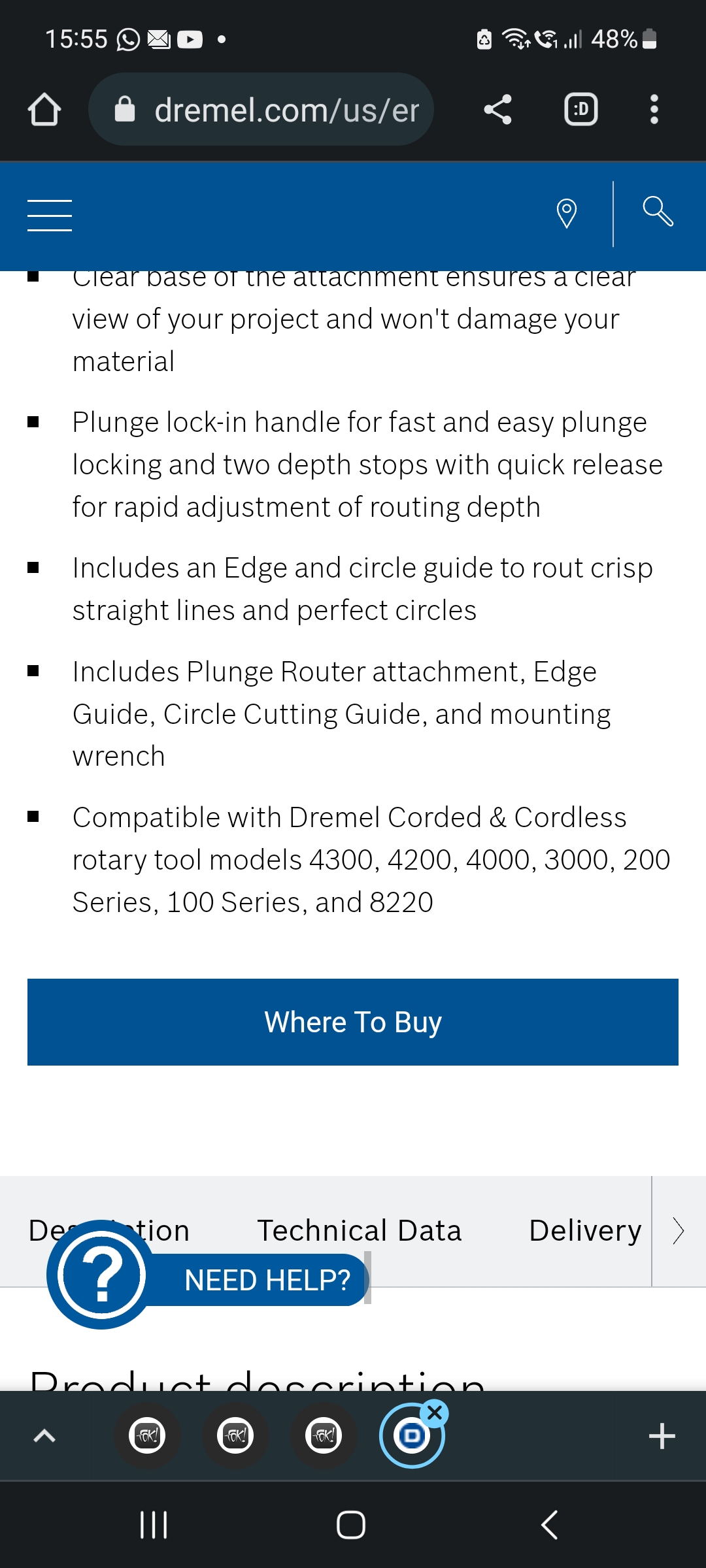Image resolution: width=706 pixels, height=1568 pixels.
Task: Close the active Dremel browser tab
Action: [x=435, y=1414]
